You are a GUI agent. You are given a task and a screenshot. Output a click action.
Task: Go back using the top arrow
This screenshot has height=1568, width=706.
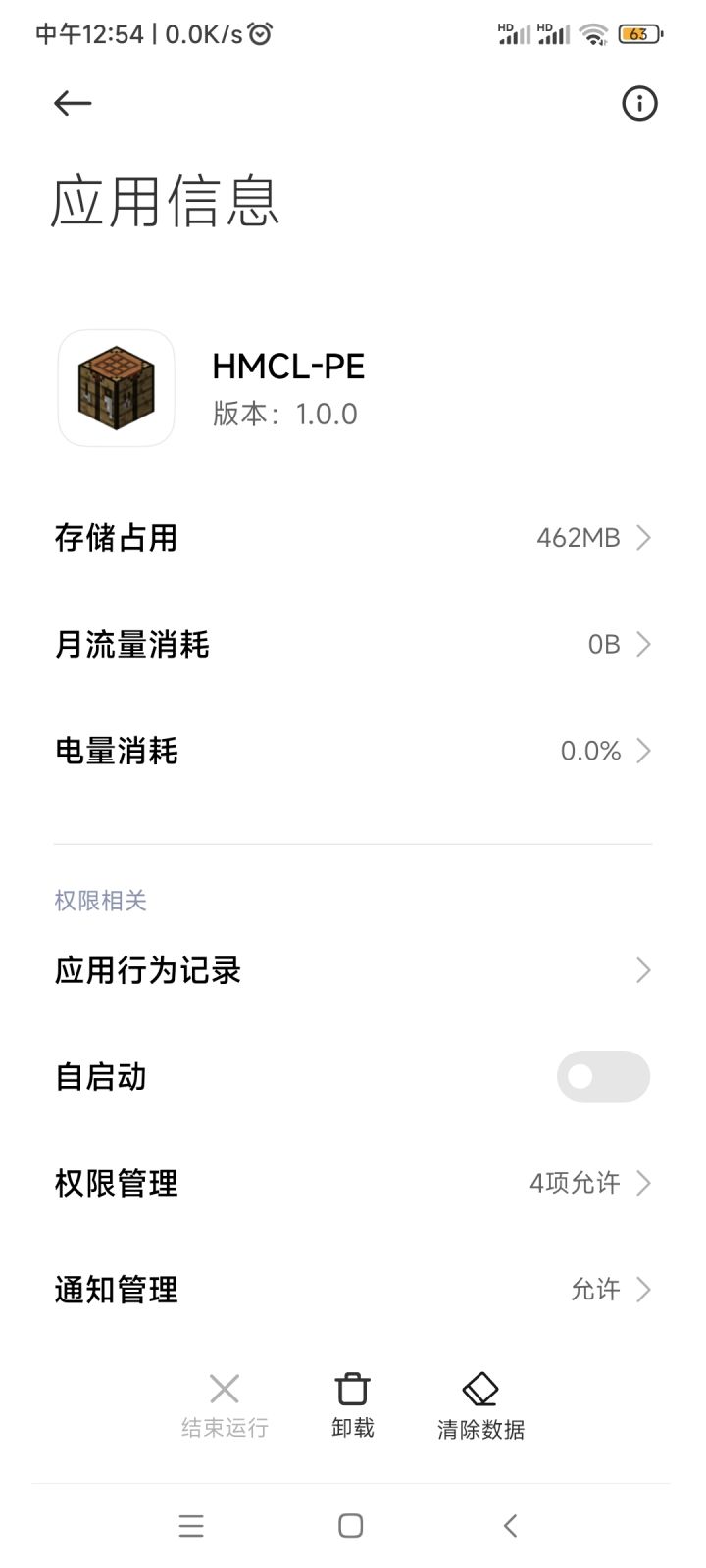73,103
